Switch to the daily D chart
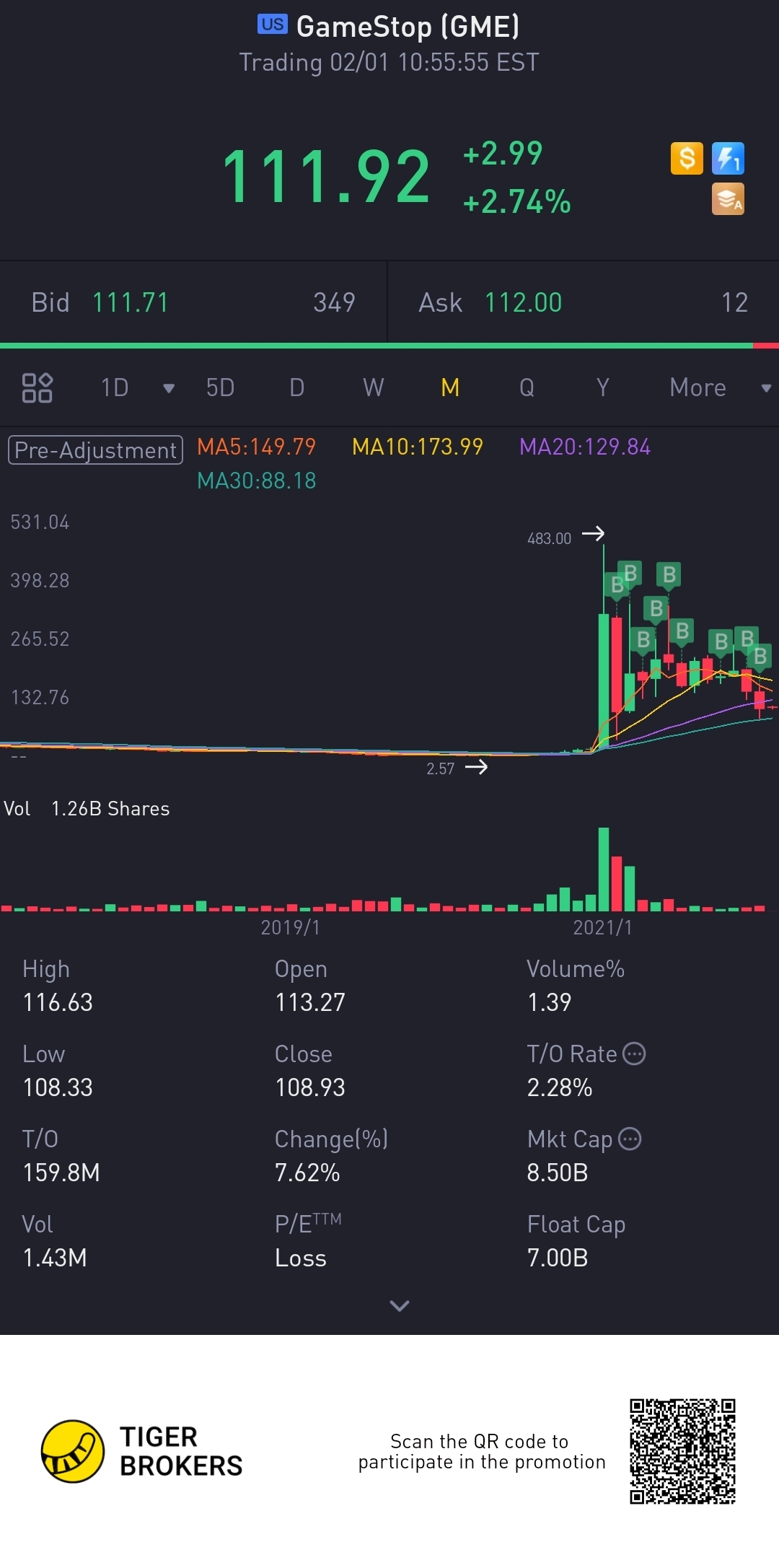The height and width of the screenshot is (1568, 779). [296, 387]
